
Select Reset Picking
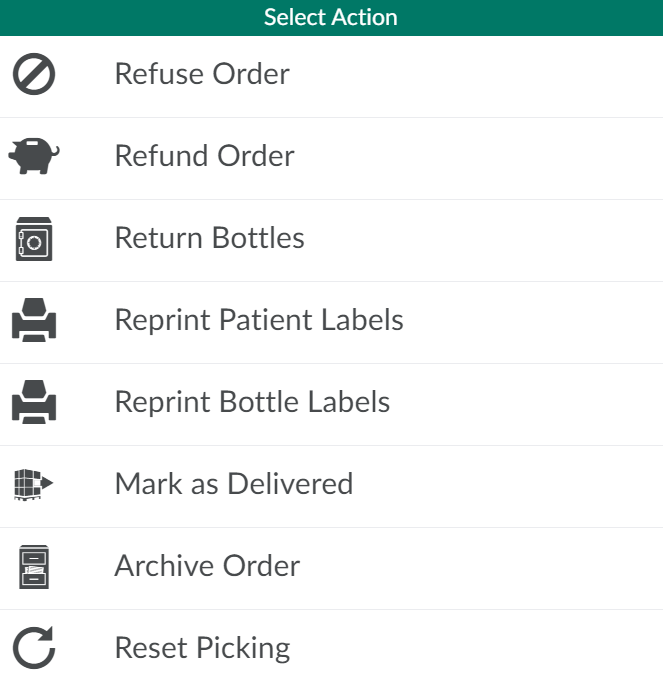(x=202, y=649)
